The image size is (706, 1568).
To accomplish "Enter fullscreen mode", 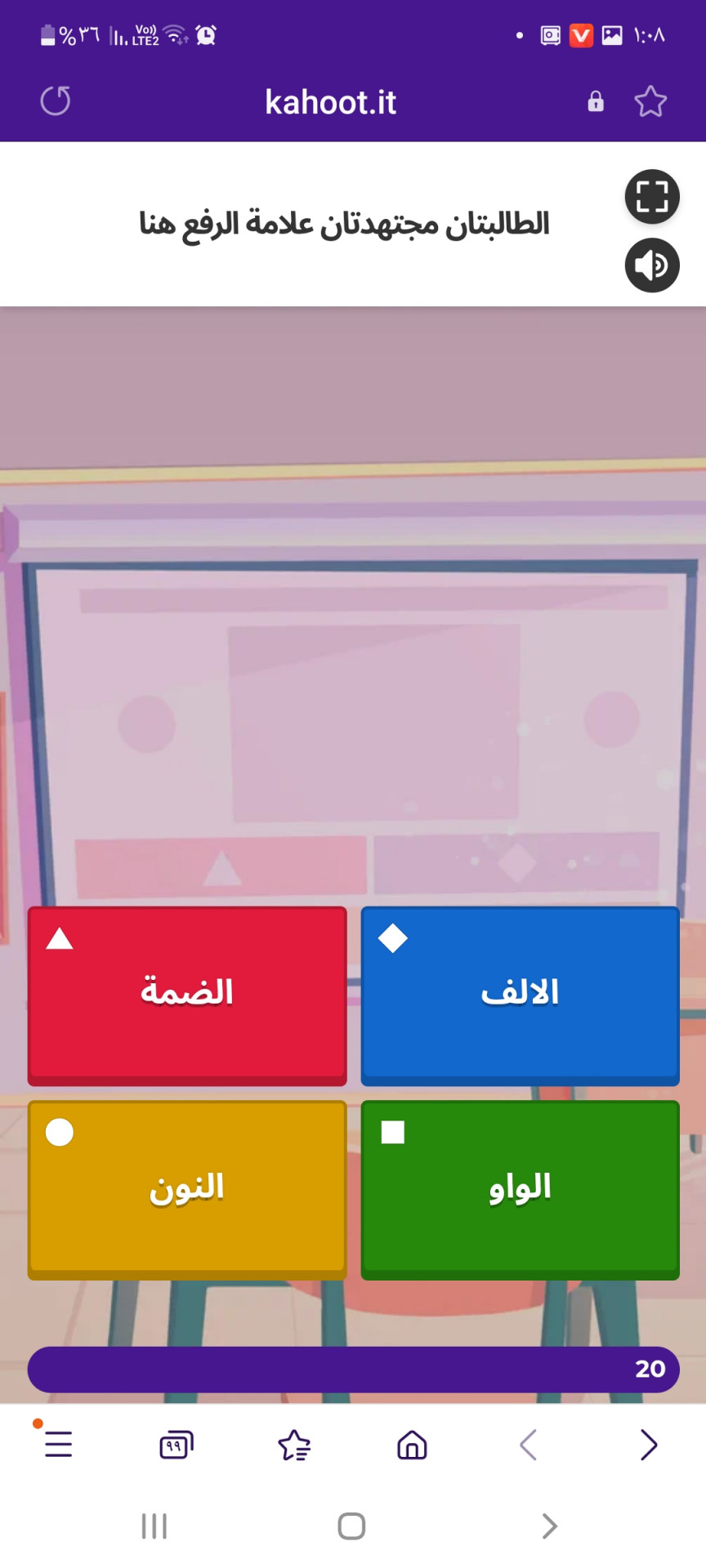I will (652, 197).
